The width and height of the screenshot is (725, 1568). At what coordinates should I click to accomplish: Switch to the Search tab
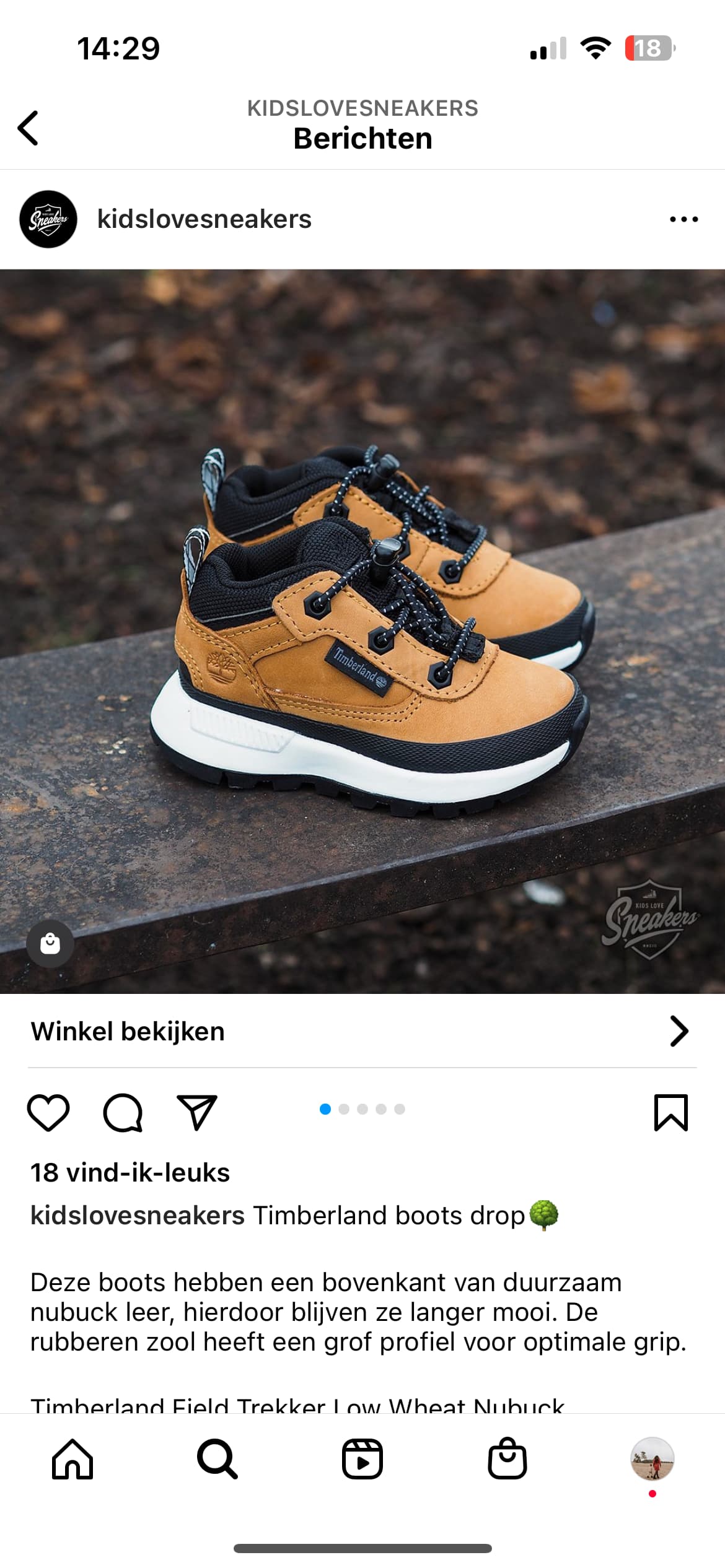coord(217,1459)
